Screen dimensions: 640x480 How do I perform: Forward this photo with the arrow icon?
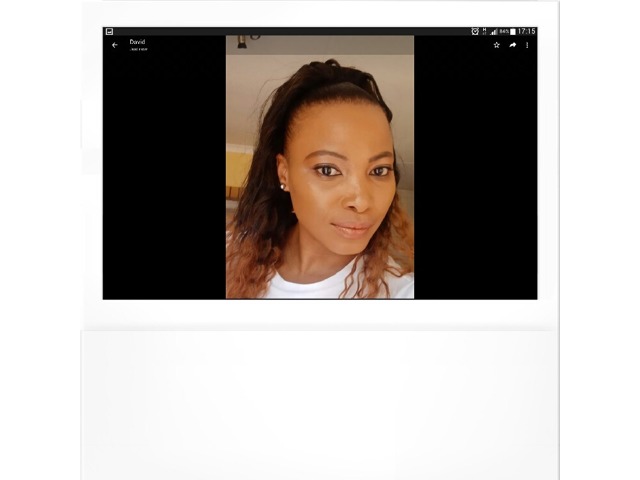(x=513, y=45)
